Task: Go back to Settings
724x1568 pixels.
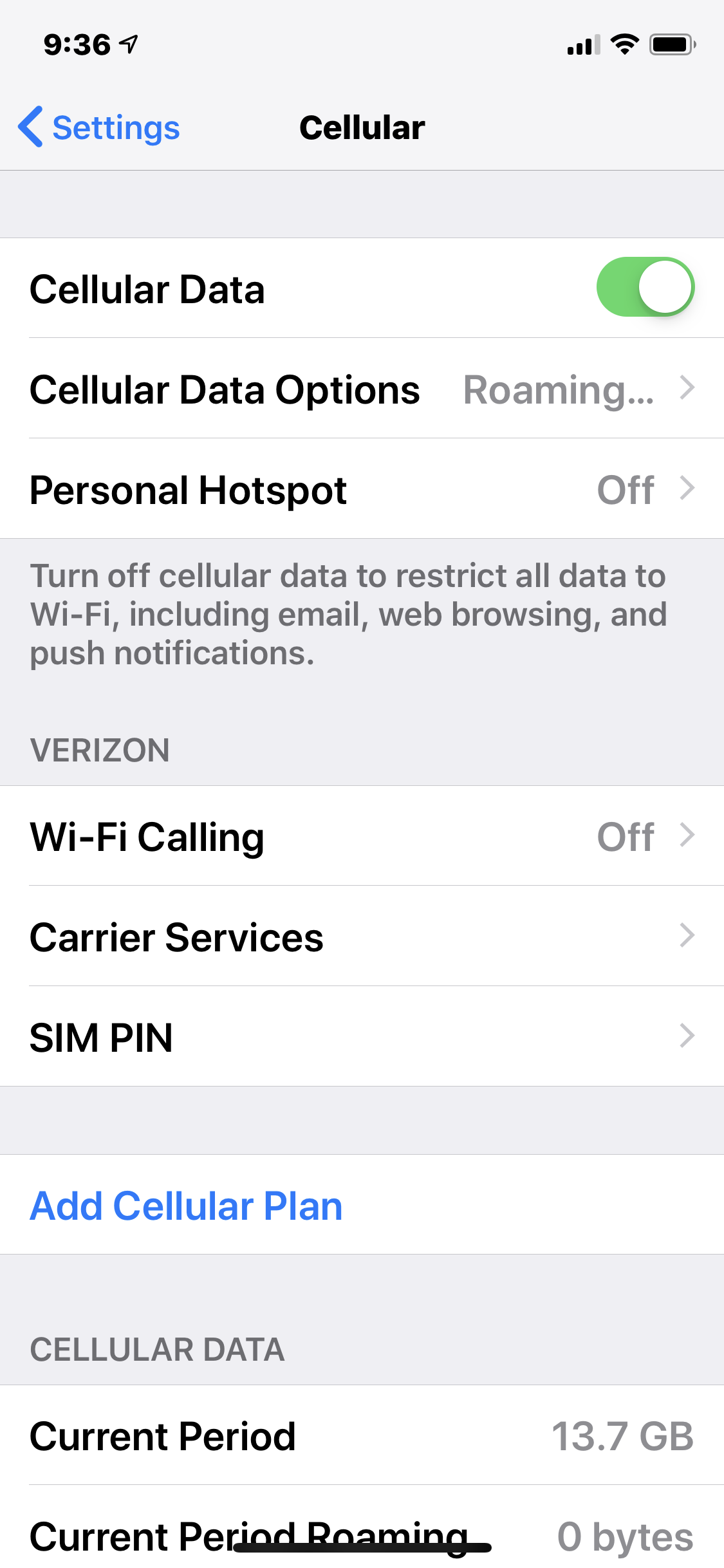Action: (x=100, y=127)
